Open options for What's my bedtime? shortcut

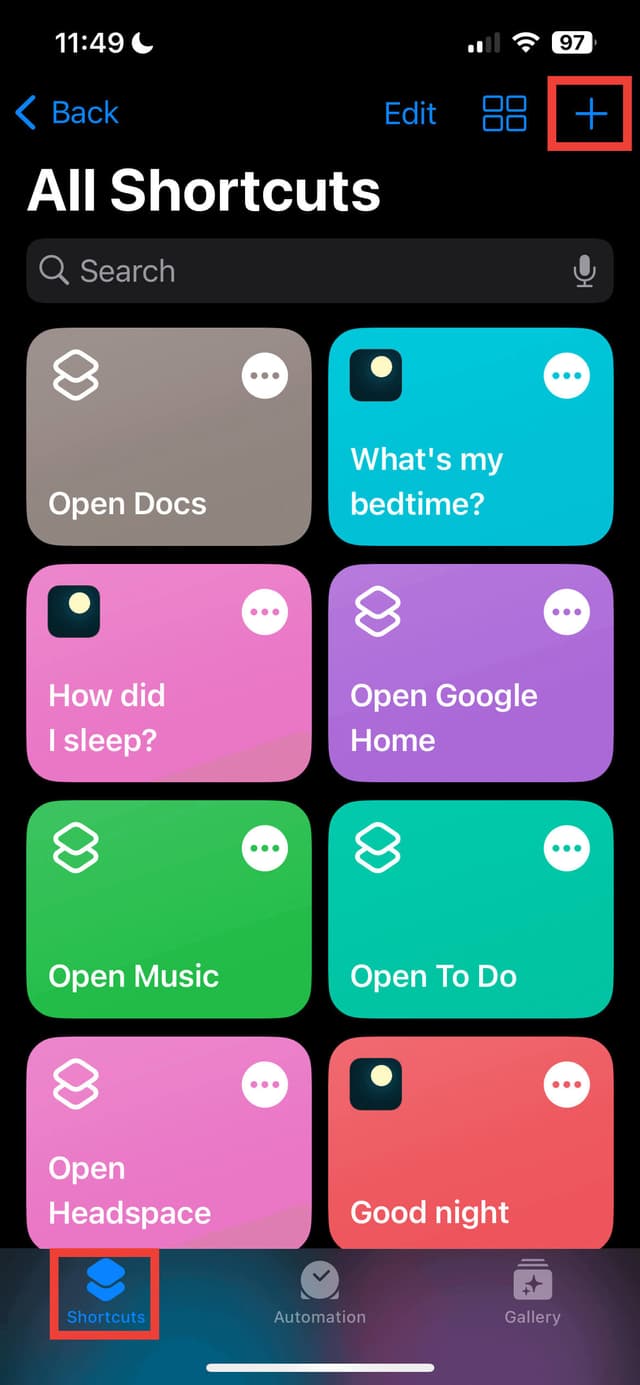point(567,376)
